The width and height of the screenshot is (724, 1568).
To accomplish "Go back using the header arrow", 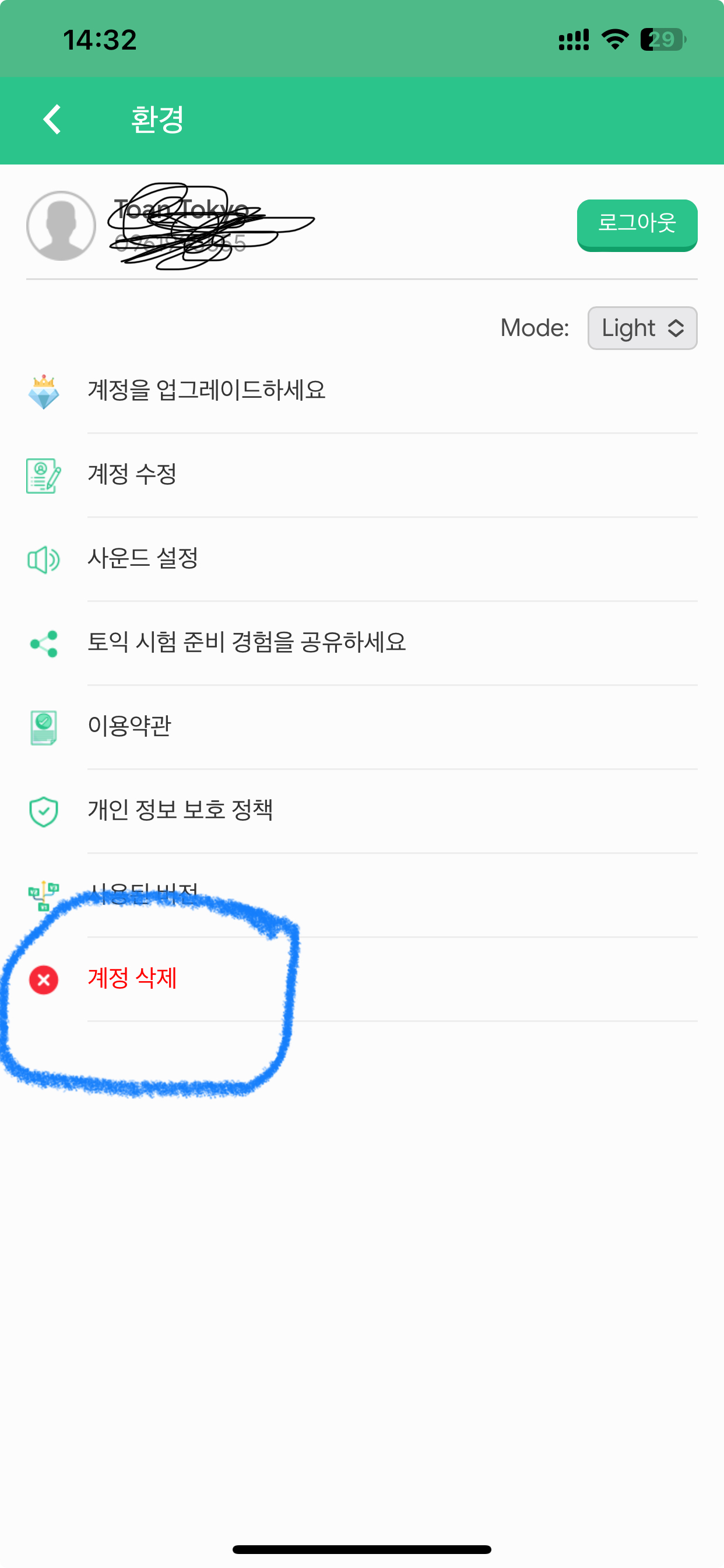I will point(52,120).
